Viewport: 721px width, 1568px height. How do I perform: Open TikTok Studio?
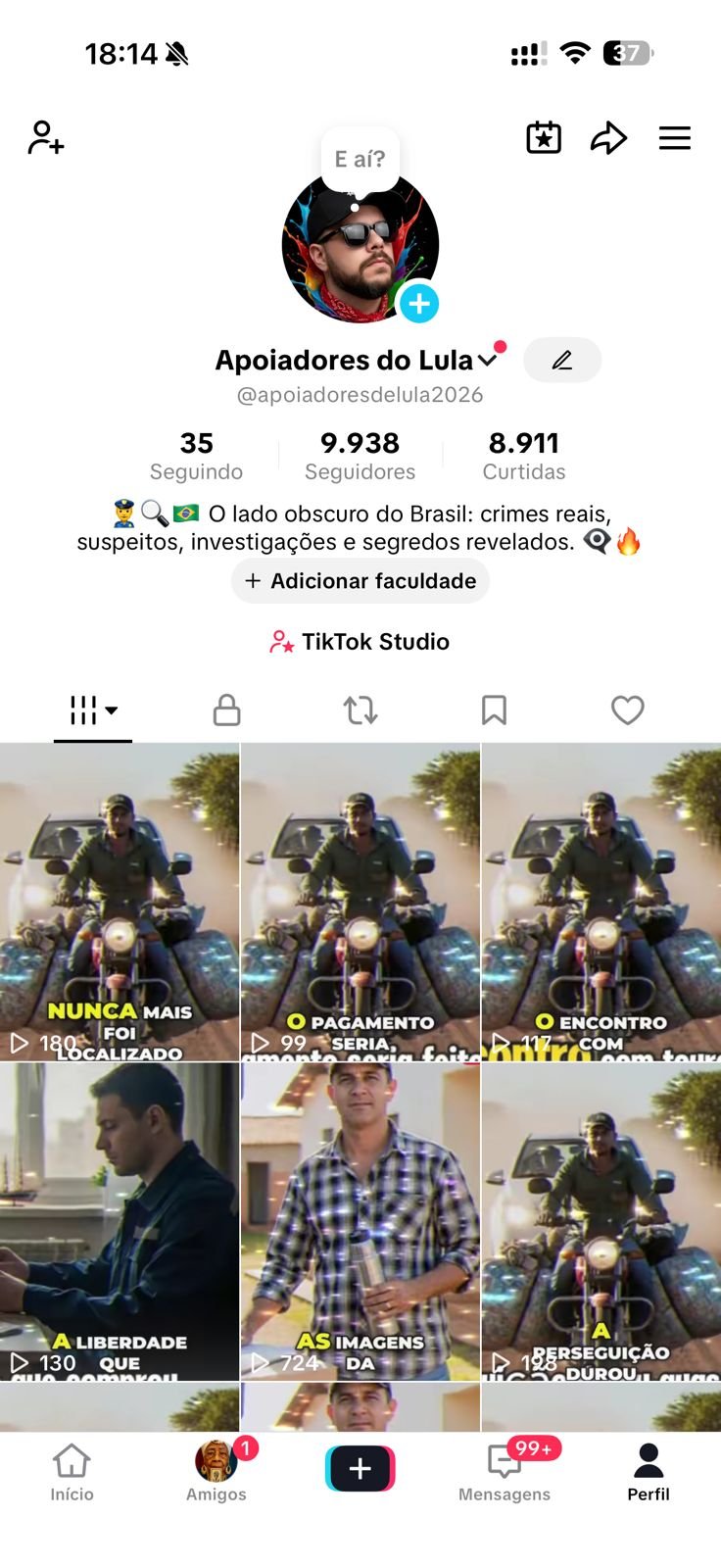tap(360, 642)
